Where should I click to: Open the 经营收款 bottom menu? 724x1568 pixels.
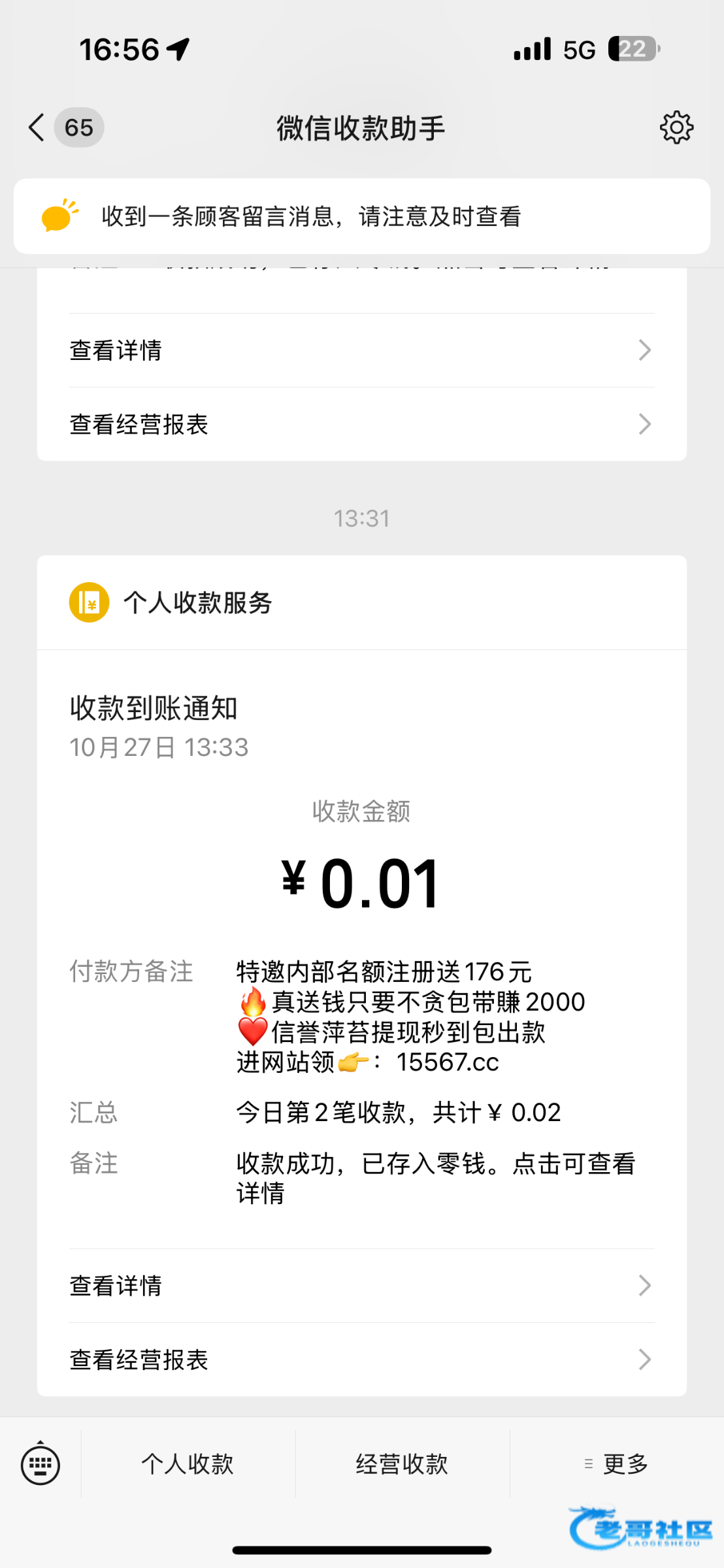[402, 1464]
